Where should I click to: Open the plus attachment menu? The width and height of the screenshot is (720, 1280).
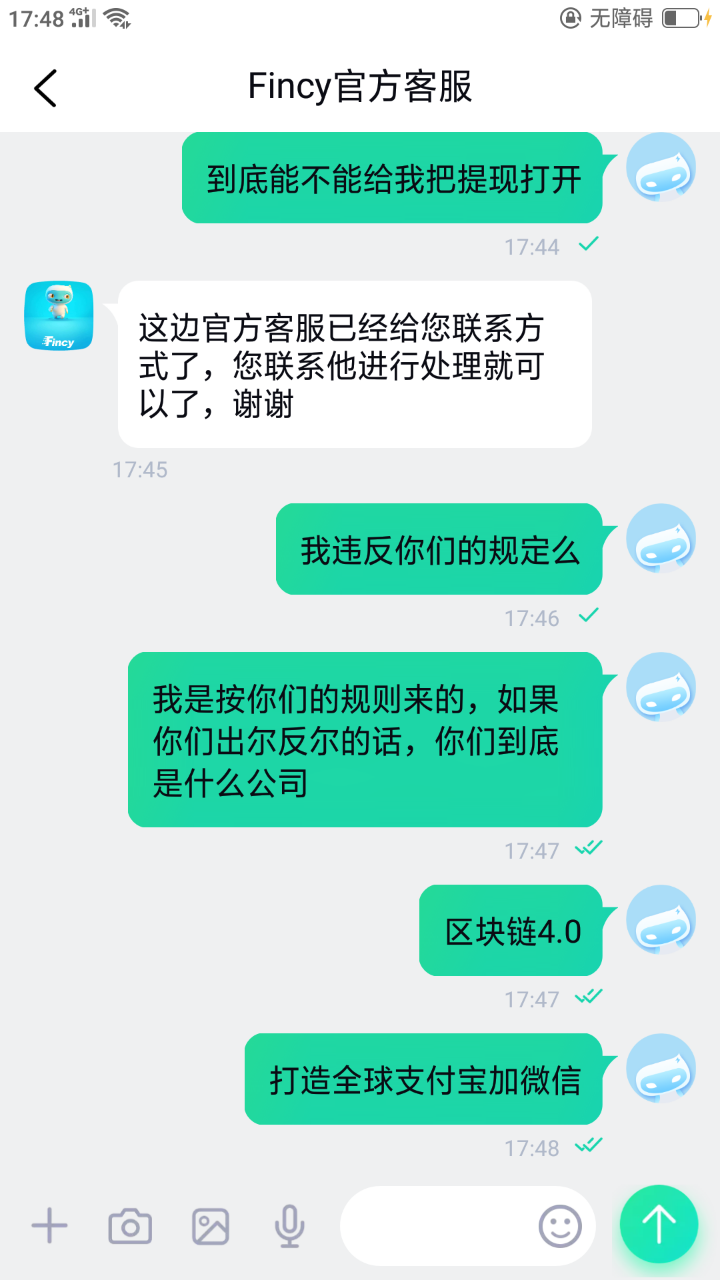(x=49, y=1226)
